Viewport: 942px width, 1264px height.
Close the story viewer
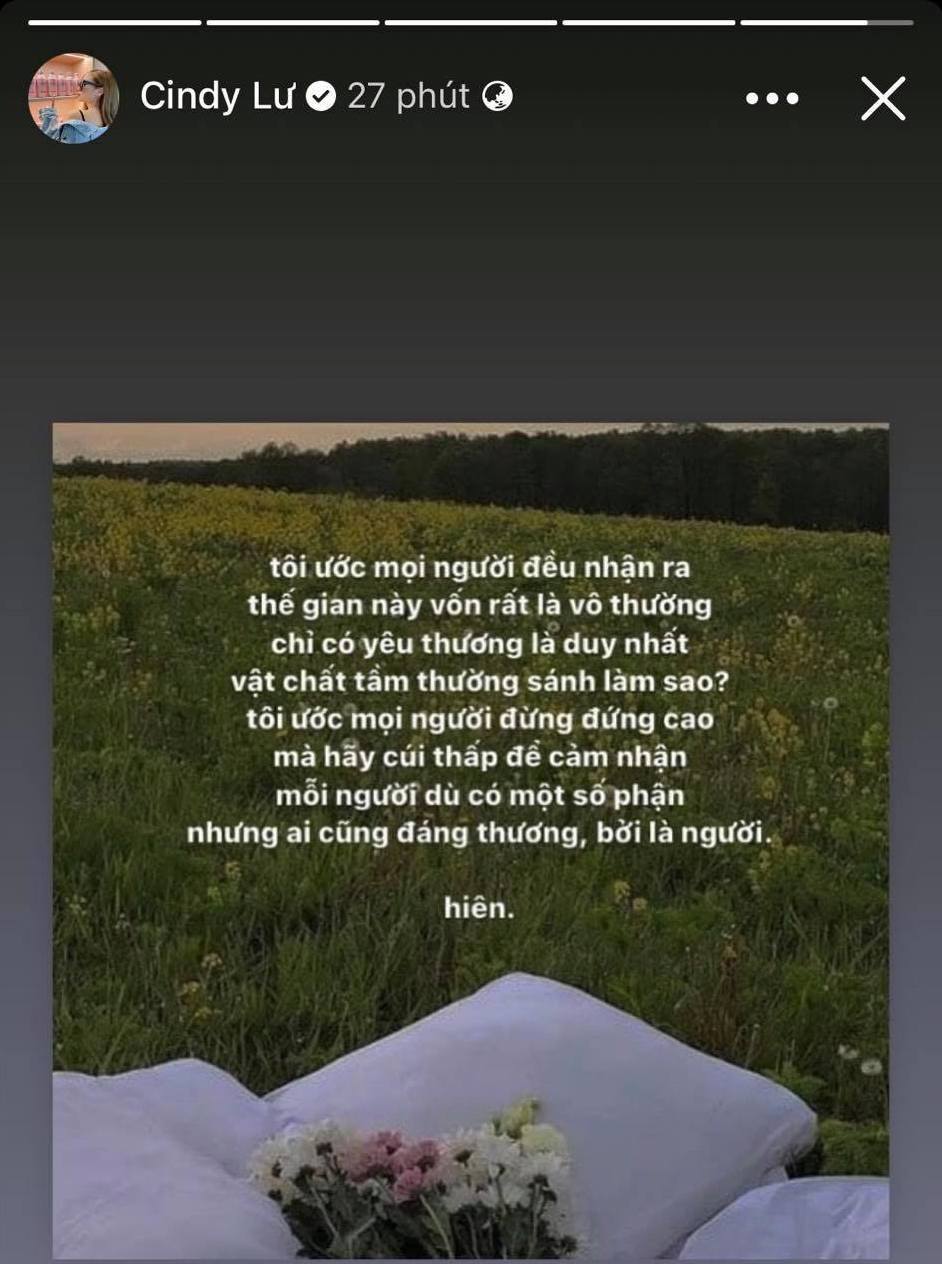[x=883, y=98]
